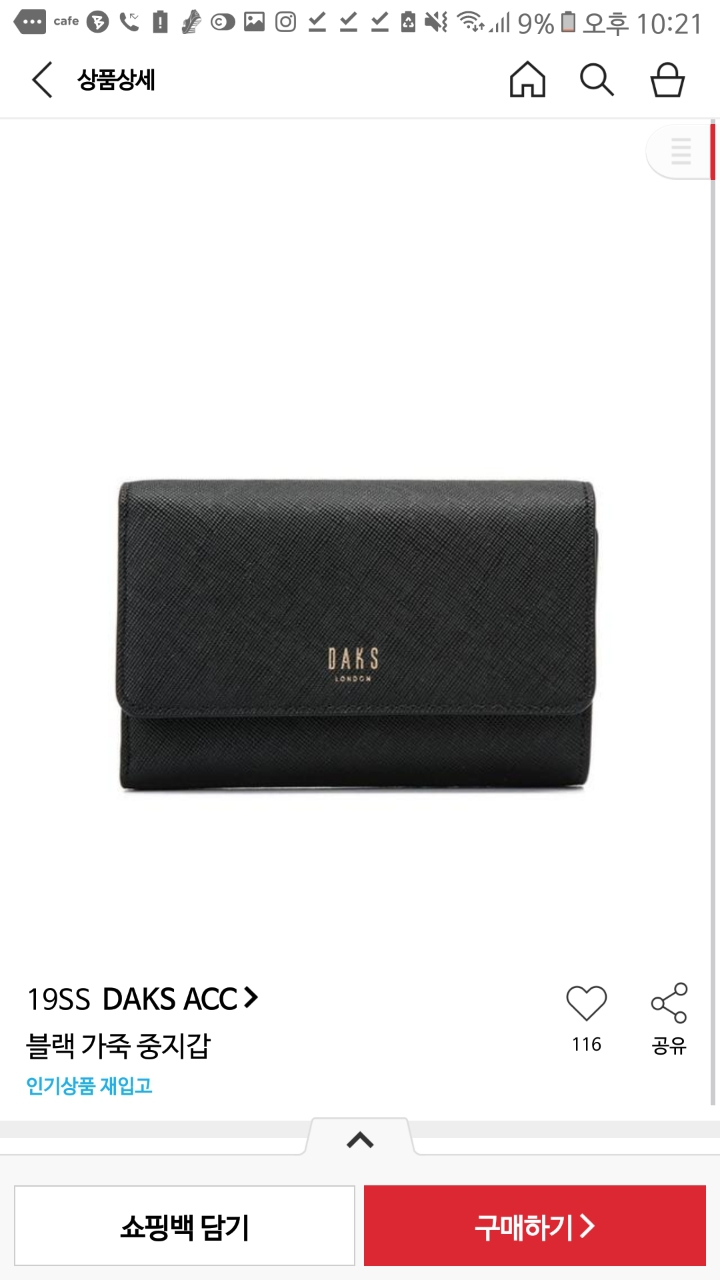Image resolution: width=720 pixels, height=1280 pixels.
Task: Go back from the product detail page
Action: point(42,80)
